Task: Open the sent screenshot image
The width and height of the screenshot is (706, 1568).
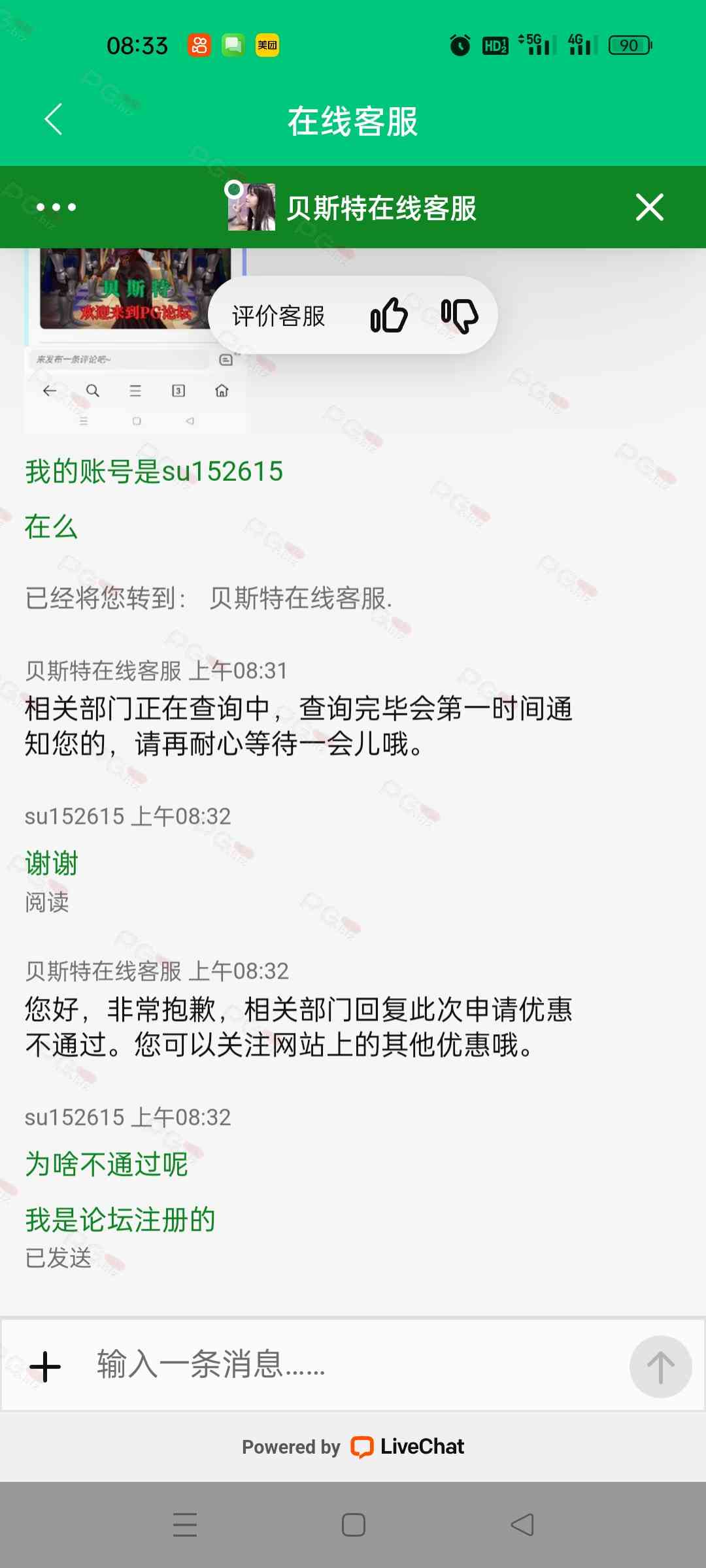Action: 135,340
